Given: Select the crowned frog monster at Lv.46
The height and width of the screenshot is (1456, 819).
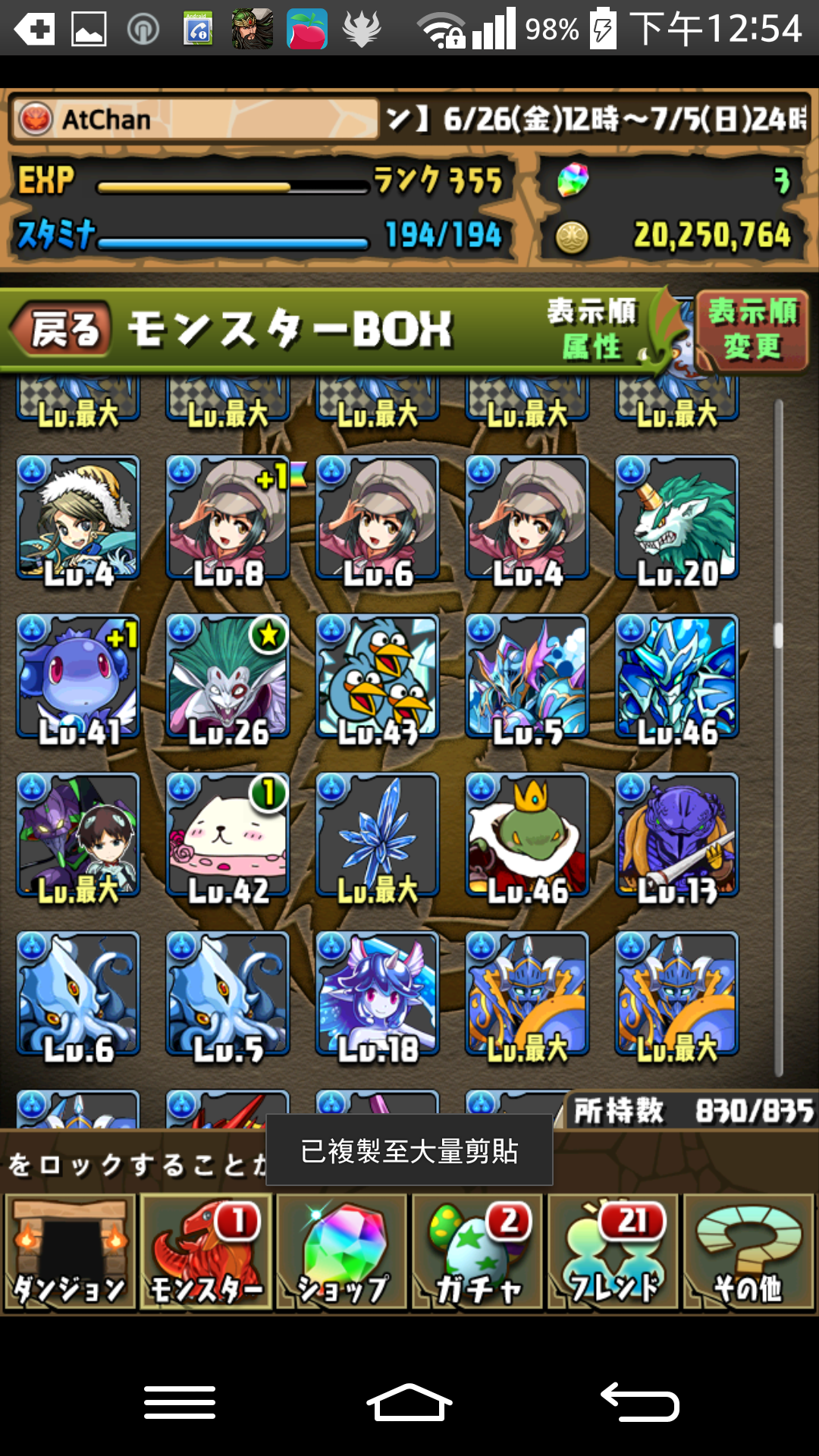Looking at the screenshot, I should click(x=527, y=836).
